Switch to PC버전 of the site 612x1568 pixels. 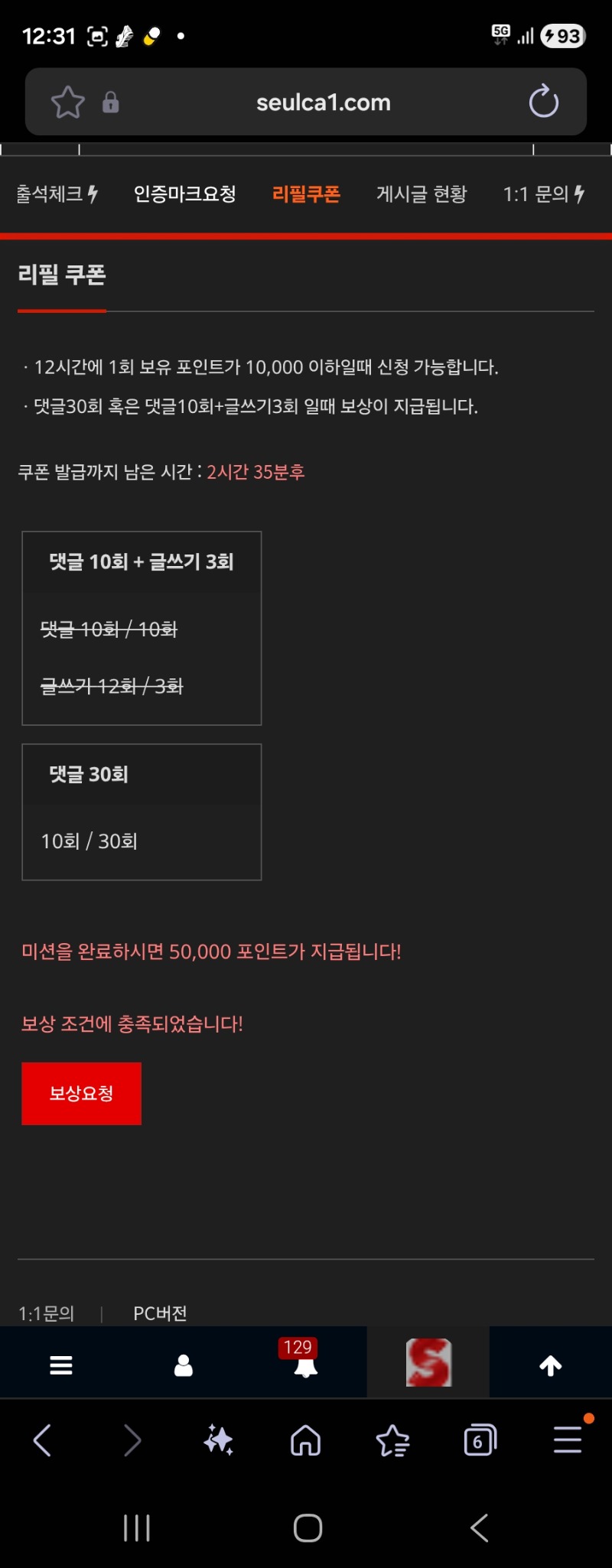tap(160, 1313)
